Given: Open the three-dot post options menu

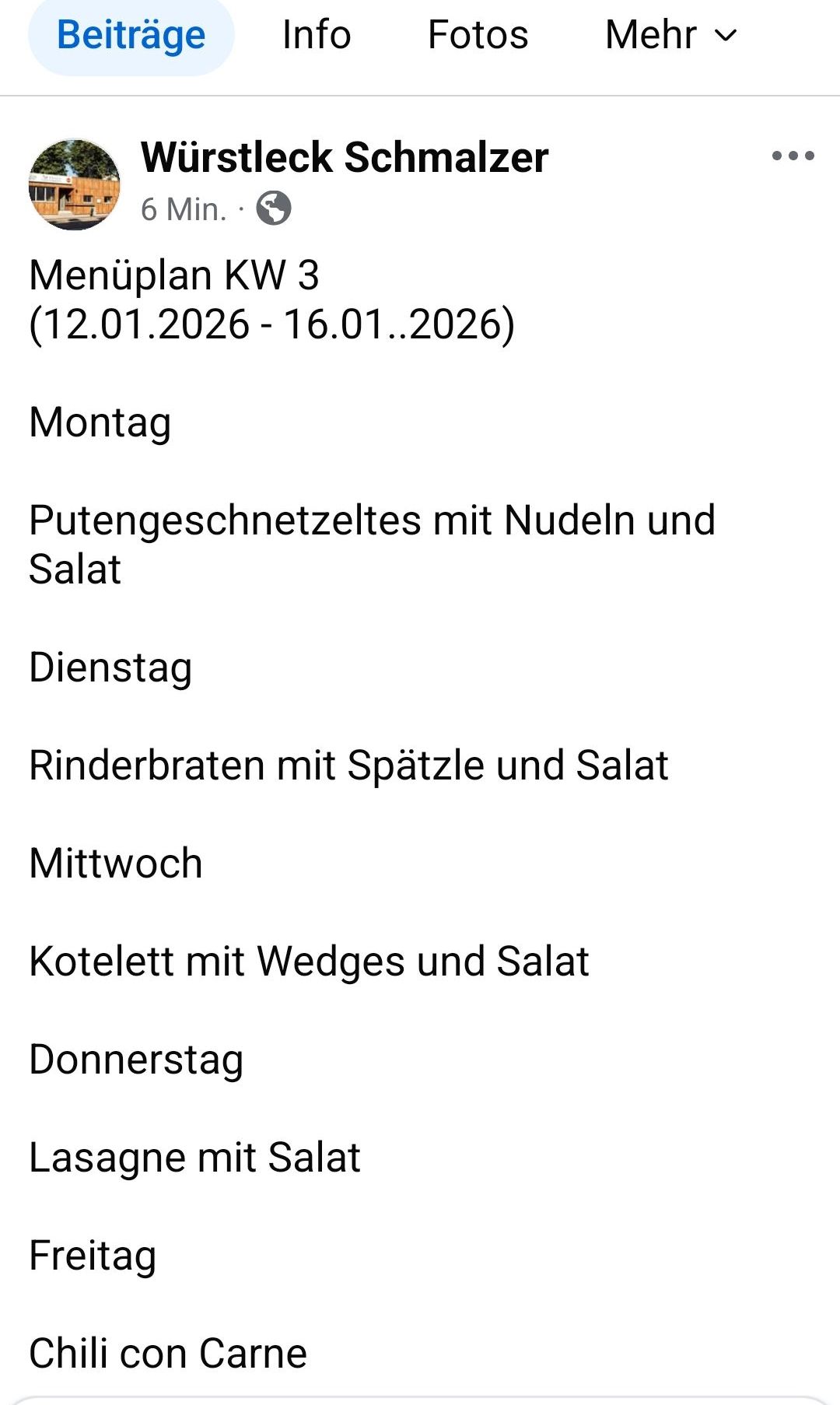Looking at the screenshot, I should [x=791, y=156].
